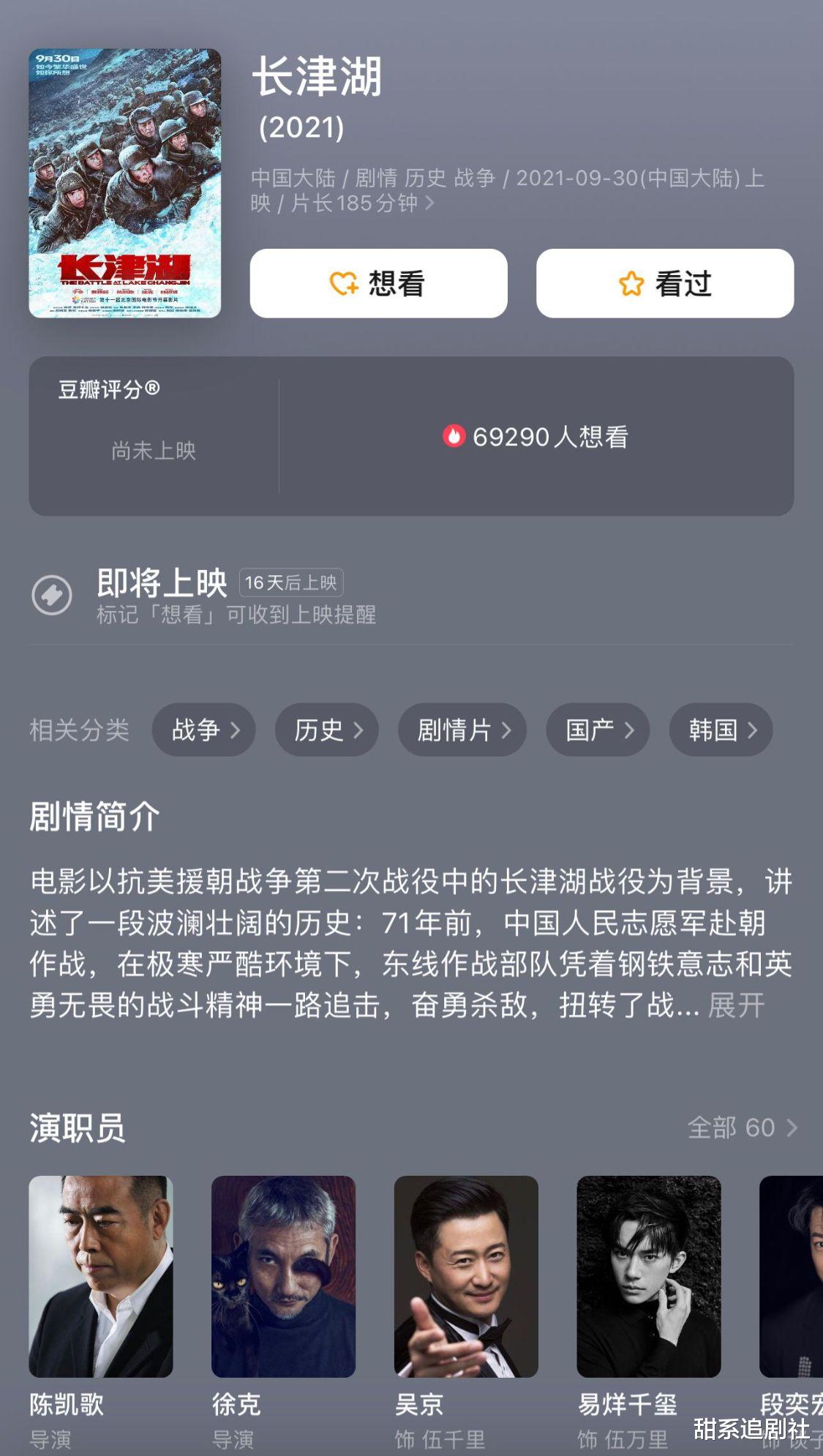Open director 徐克's profile
Image resolution: width=823 pixels, height=1456 pixels.
tap(283, 1276)
